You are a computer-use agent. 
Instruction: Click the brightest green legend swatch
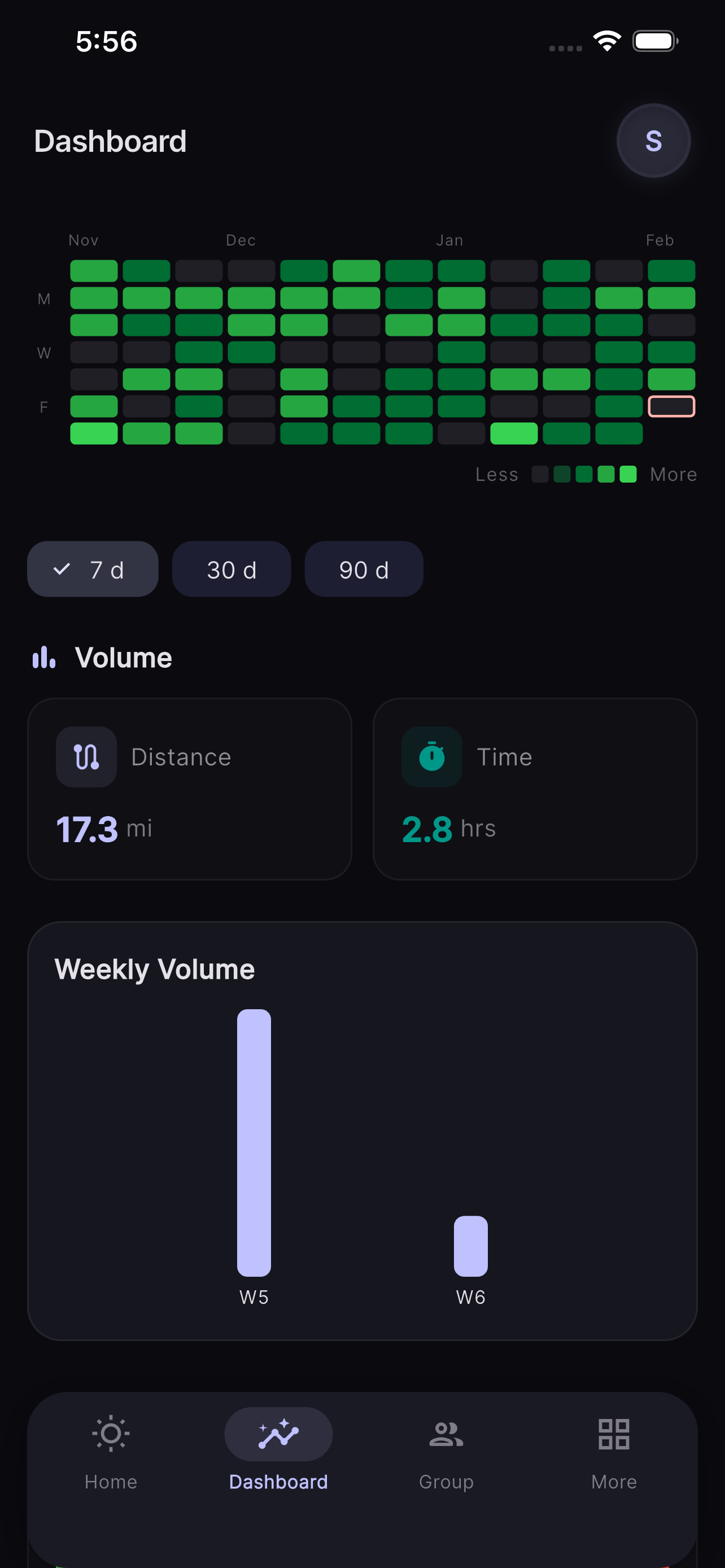point(628,474)
